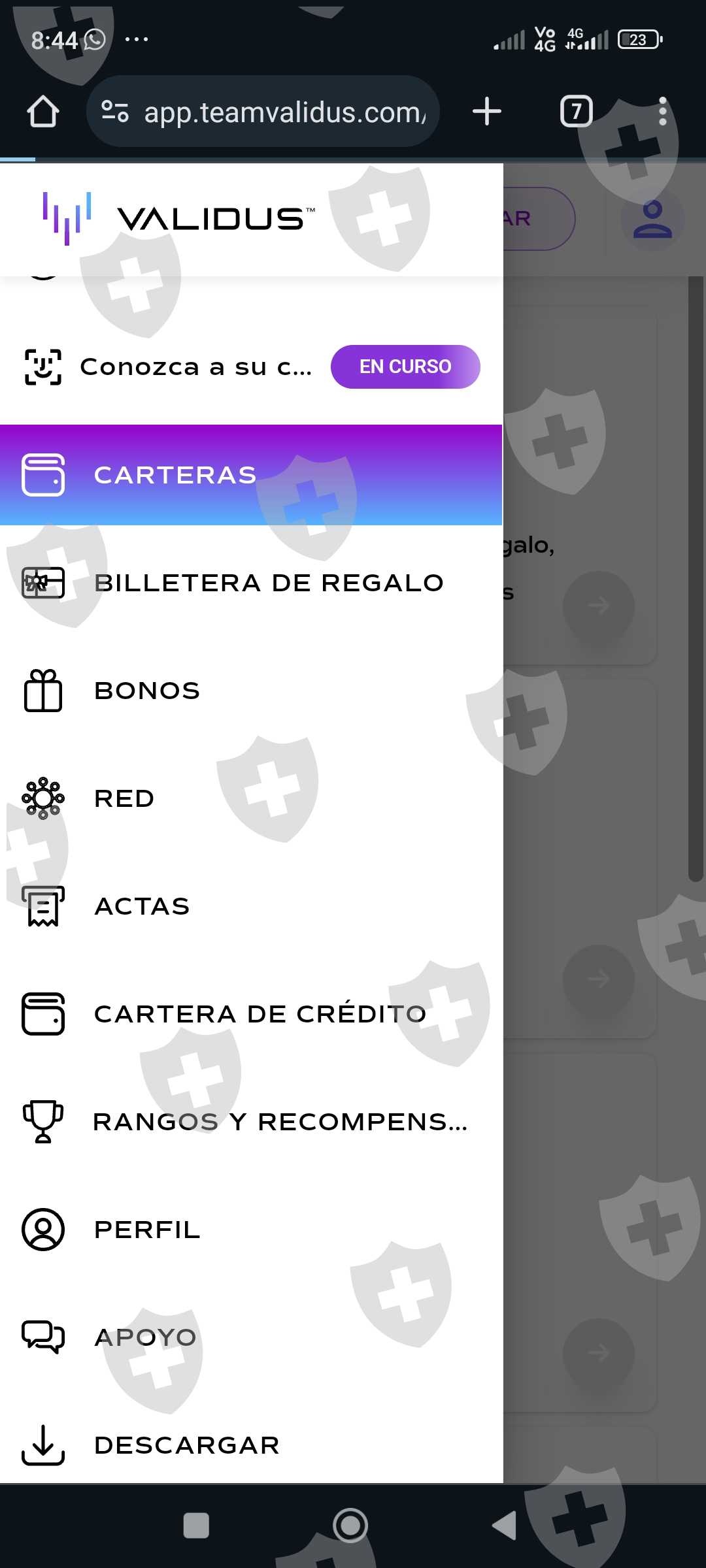Tap the system back button
This screenshot has height=1568, width=706.
pos(505,1526)
